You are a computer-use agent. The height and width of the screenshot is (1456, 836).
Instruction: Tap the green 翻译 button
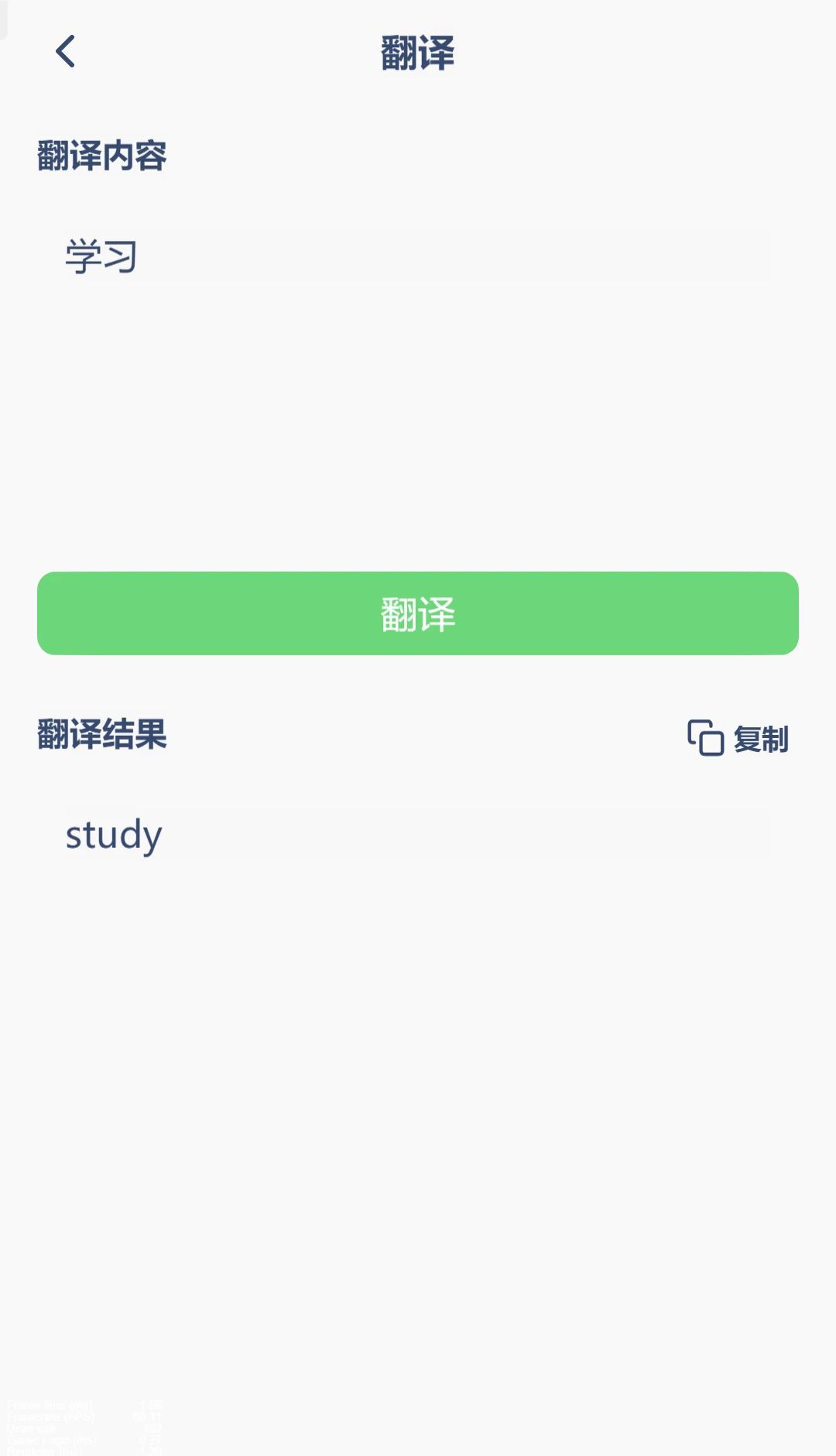click(418, 613)
